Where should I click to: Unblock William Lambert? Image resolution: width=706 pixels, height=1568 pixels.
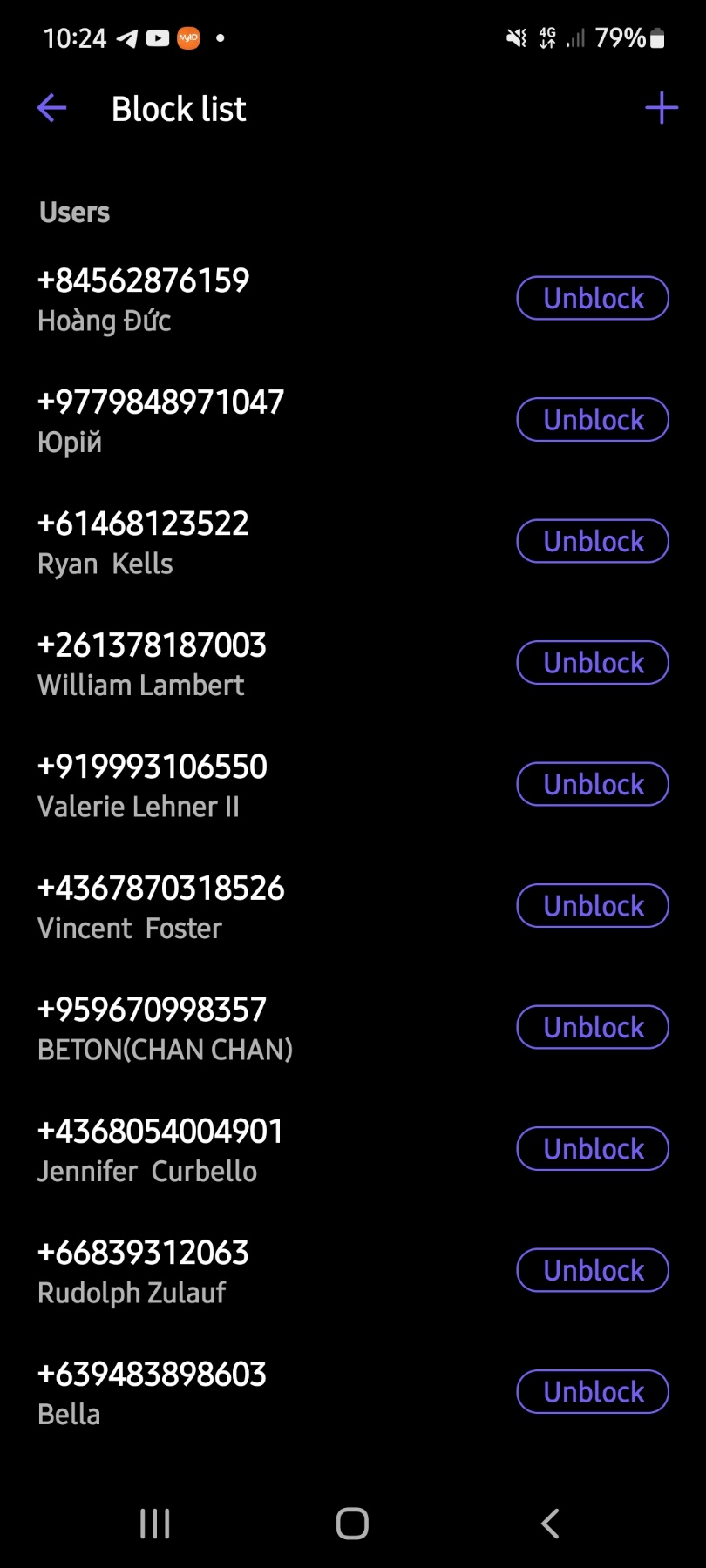coord(593,663)
